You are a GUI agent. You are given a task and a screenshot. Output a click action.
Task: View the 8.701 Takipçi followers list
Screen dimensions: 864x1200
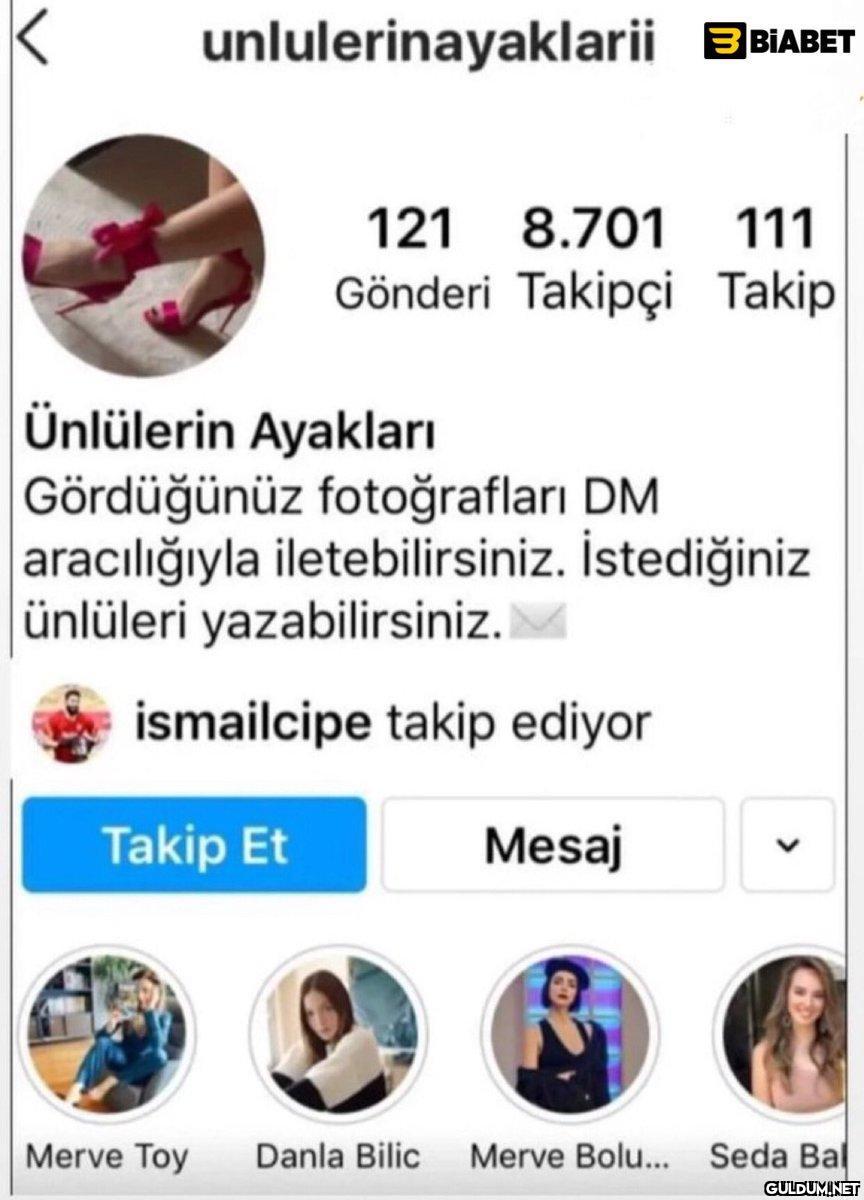point(594,258)
